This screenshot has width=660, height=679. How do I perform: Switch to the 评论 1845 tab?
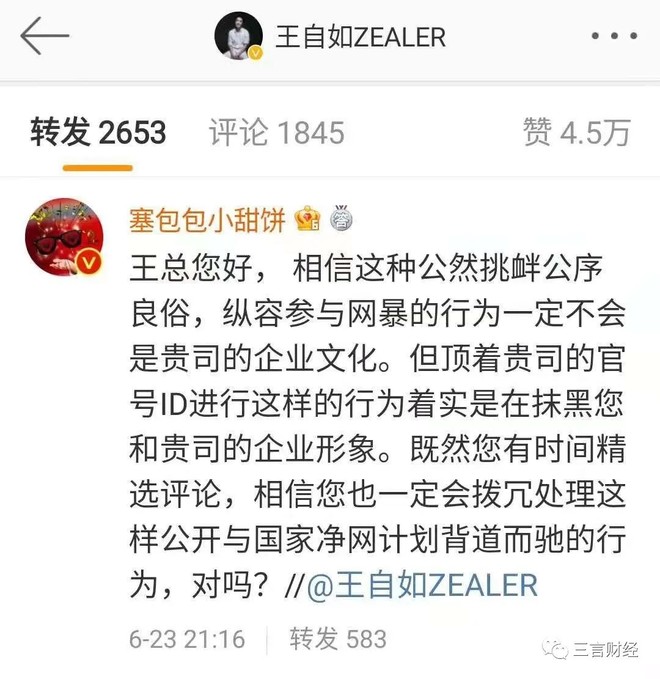pyautogui.click(x=277, y=132)
